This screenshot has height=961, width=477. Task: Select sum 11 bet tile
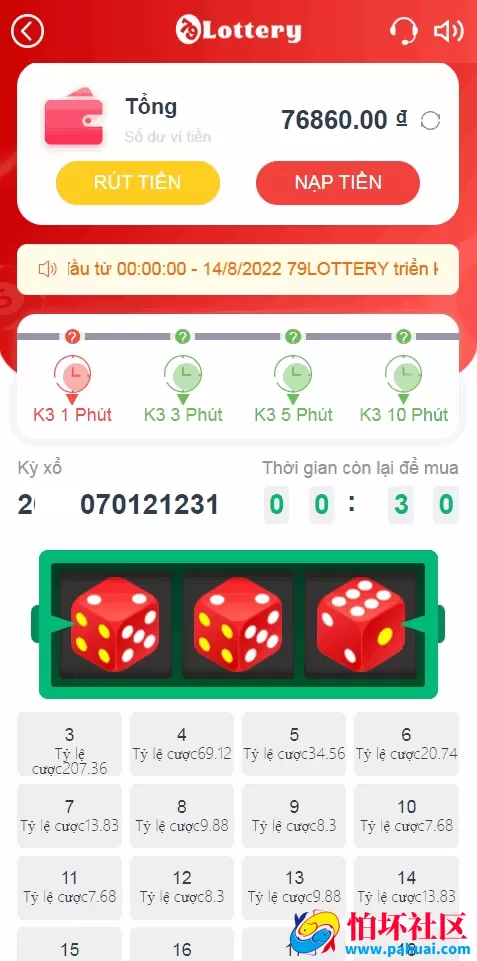point(69,887)
